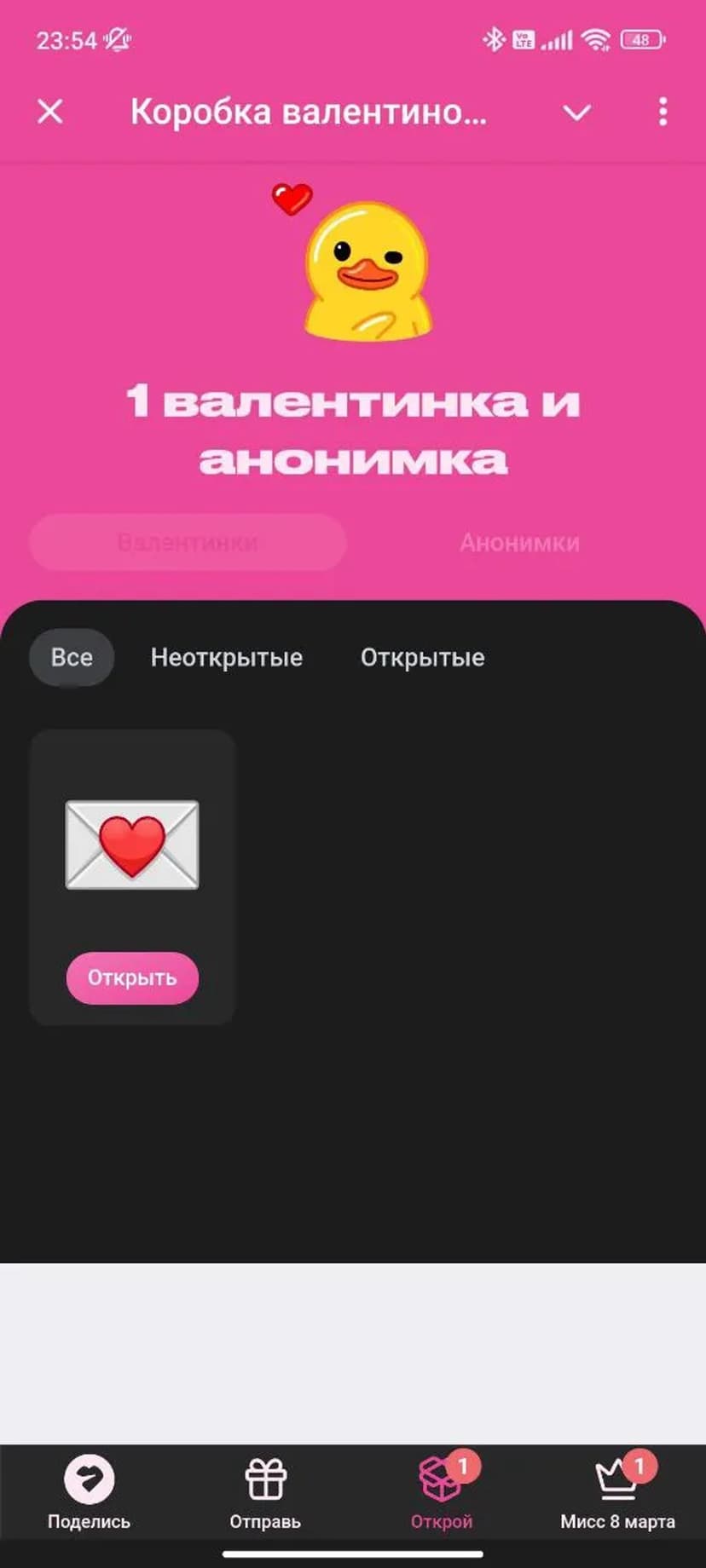The height and width of the screenshot is (1568, 706).
Task: Open the heart envelope valentine card
Action: tap(132, 845)
